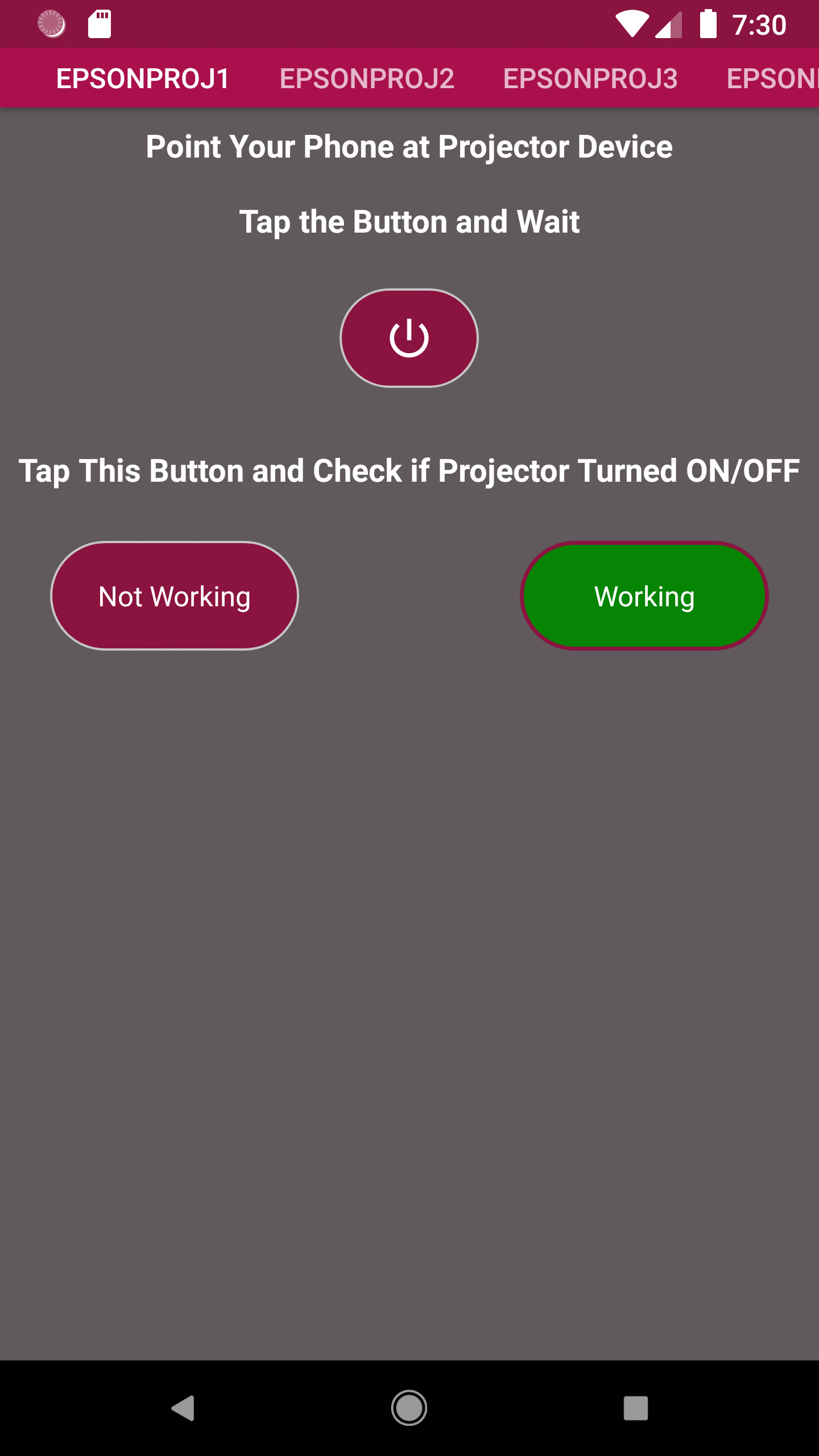Confirm the remote is Working
Screen dimensions: 819x1456
[644, 595]
